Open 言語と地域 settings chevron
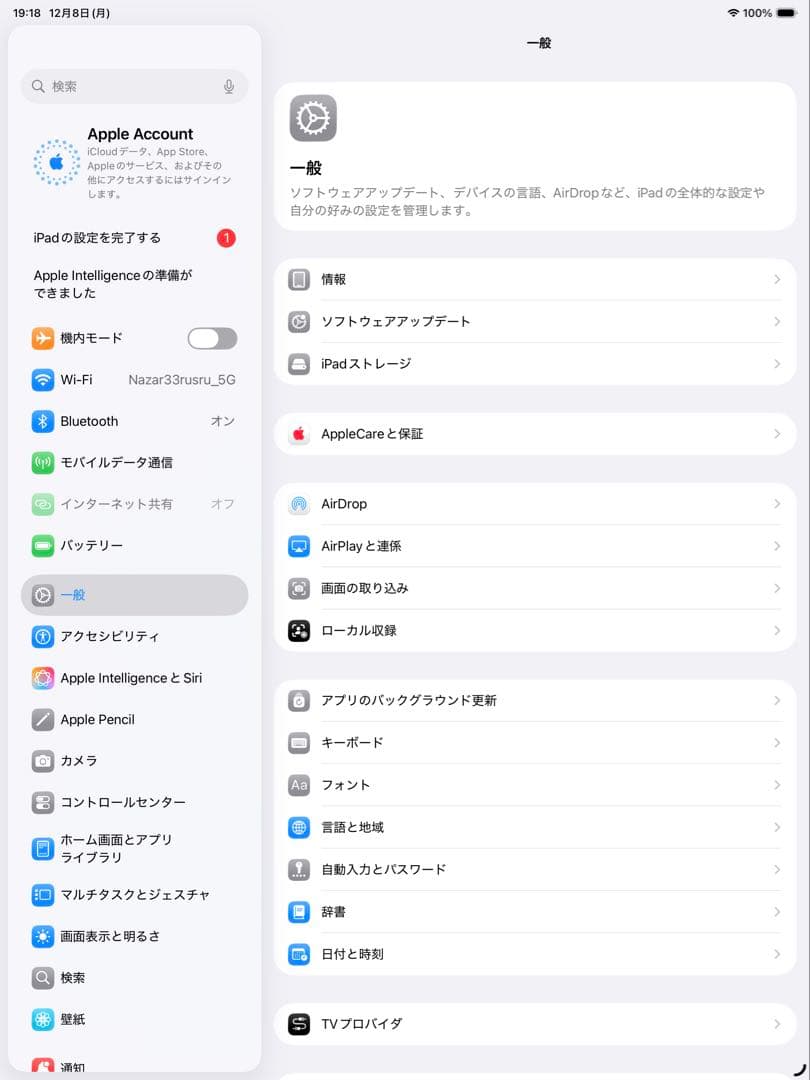The height and width of the screenshot is (1080, 810). 778,827
